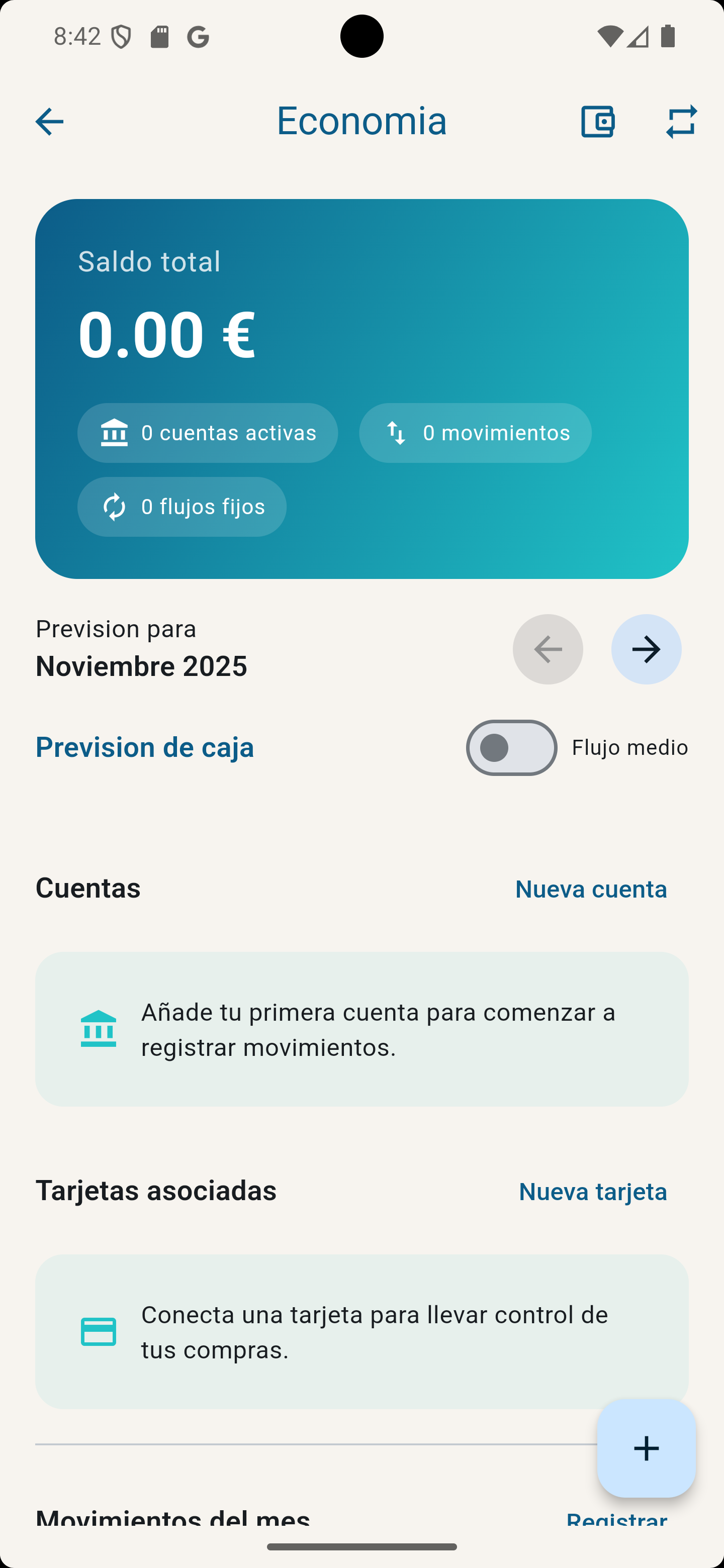Image resolution: width=724 pixels, height=1568 pixels.
Task: Go to previous month with the left arrow
Action: tap(548, 649)
